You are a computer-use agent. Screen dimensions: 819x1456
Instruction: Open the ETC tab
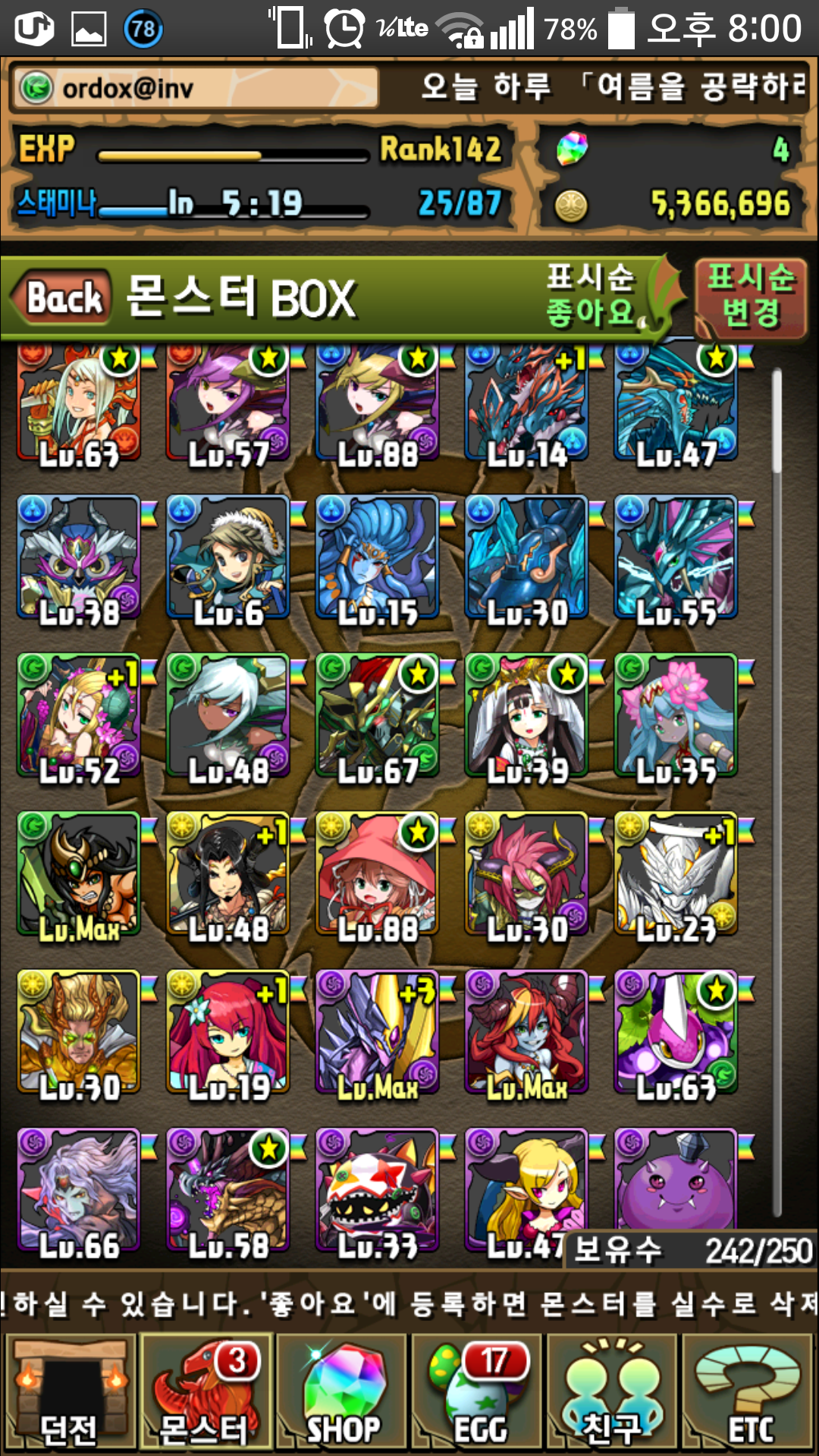(x=748, y=1394)
